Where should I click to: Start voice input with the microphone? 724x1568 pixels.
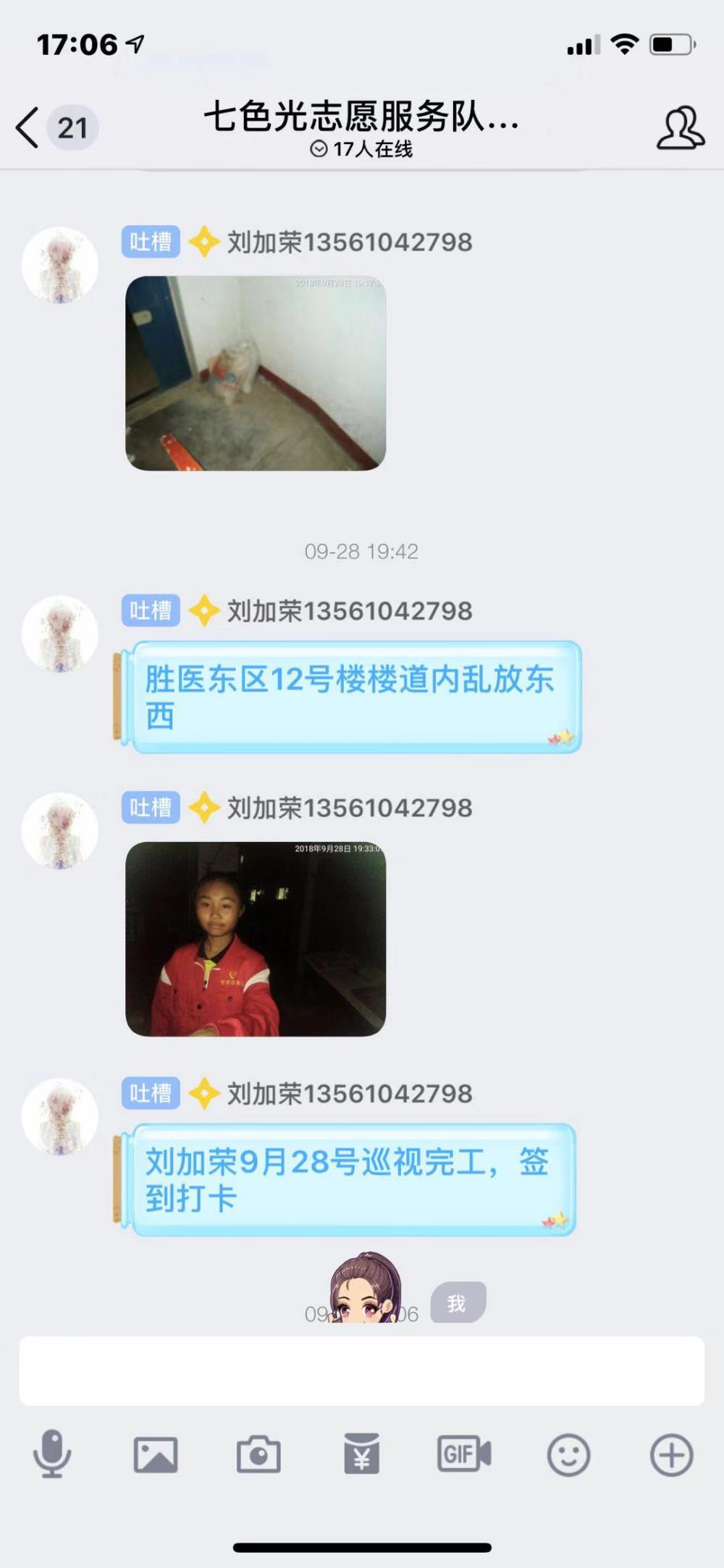tap(53, 1454)
